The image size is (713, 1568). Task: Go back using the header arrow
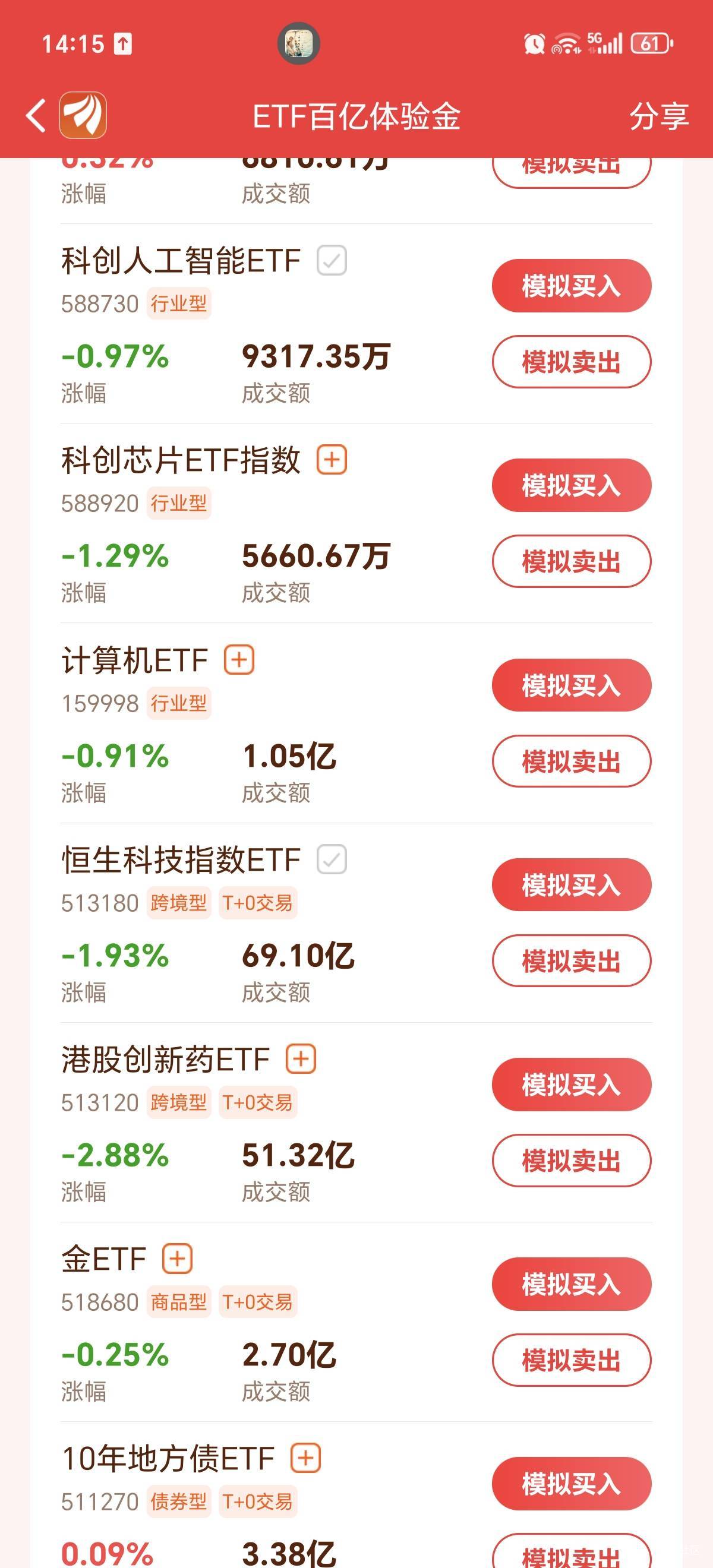(x=36, y=115)
